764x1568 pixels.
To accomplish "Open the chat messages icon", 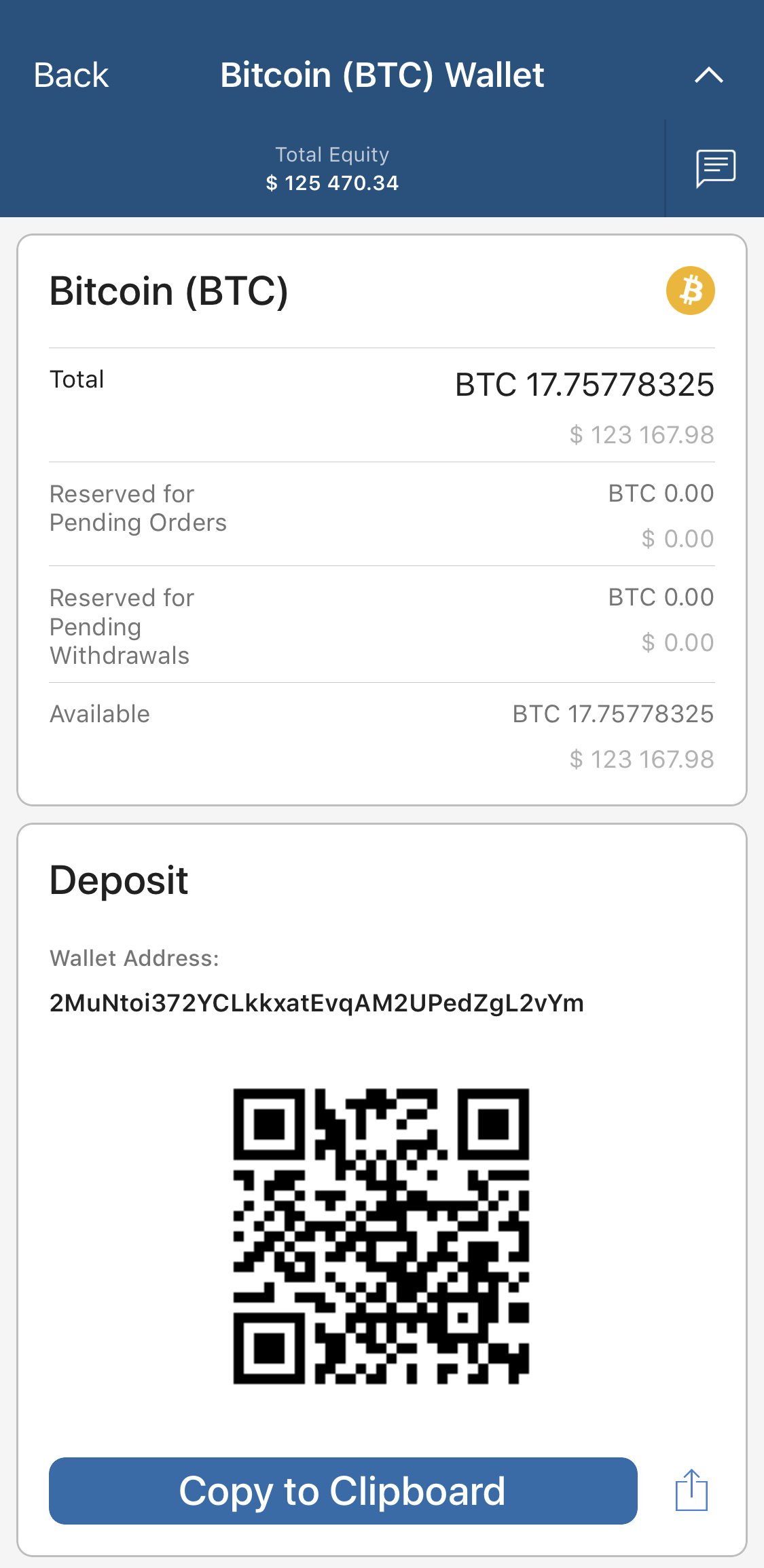I will coord(716,168).
